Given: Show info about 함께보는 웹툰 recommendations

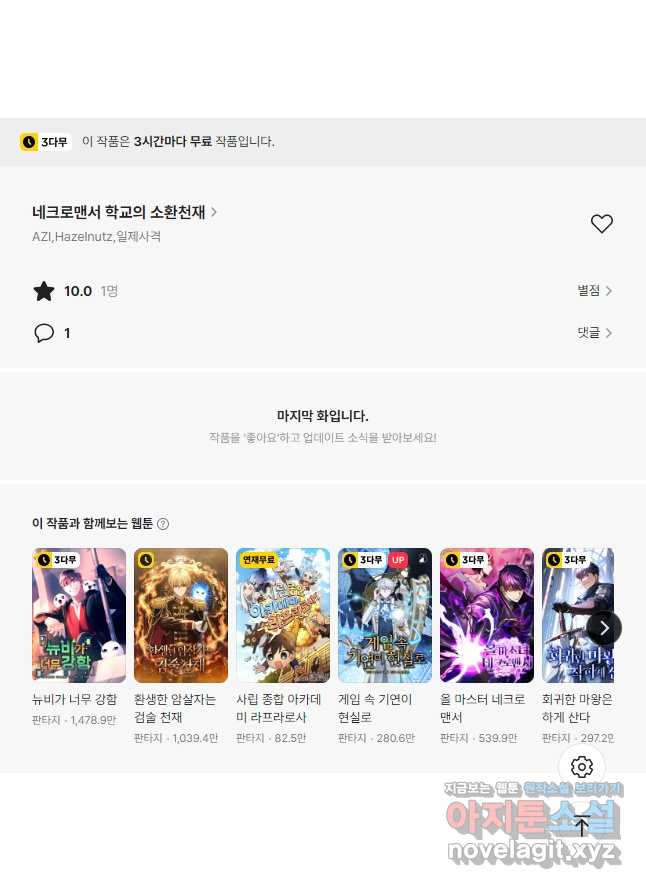Looking at the screenshot, I should (x=163, y=524).
